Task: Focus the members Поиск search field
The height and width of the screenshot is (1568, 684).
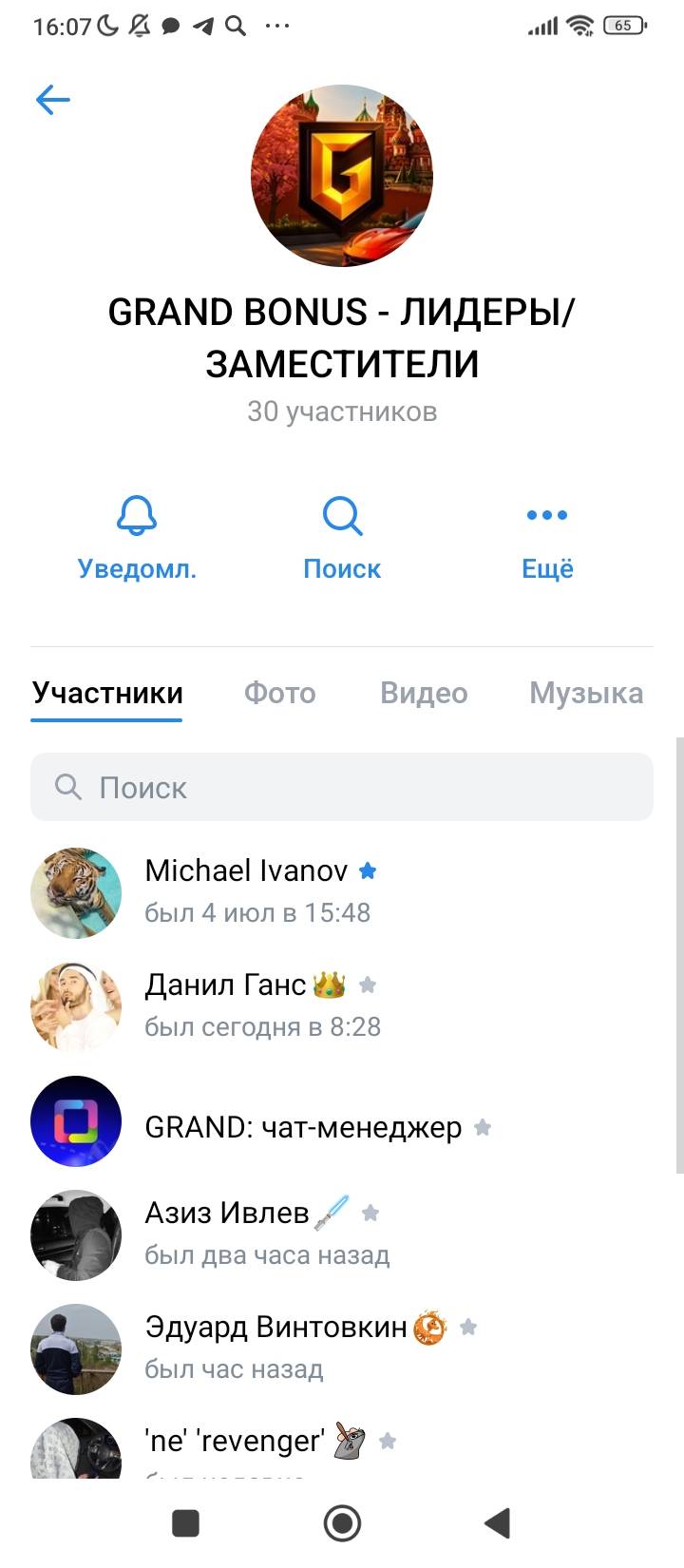Action: pyautogui.click(x=342, y=787)
